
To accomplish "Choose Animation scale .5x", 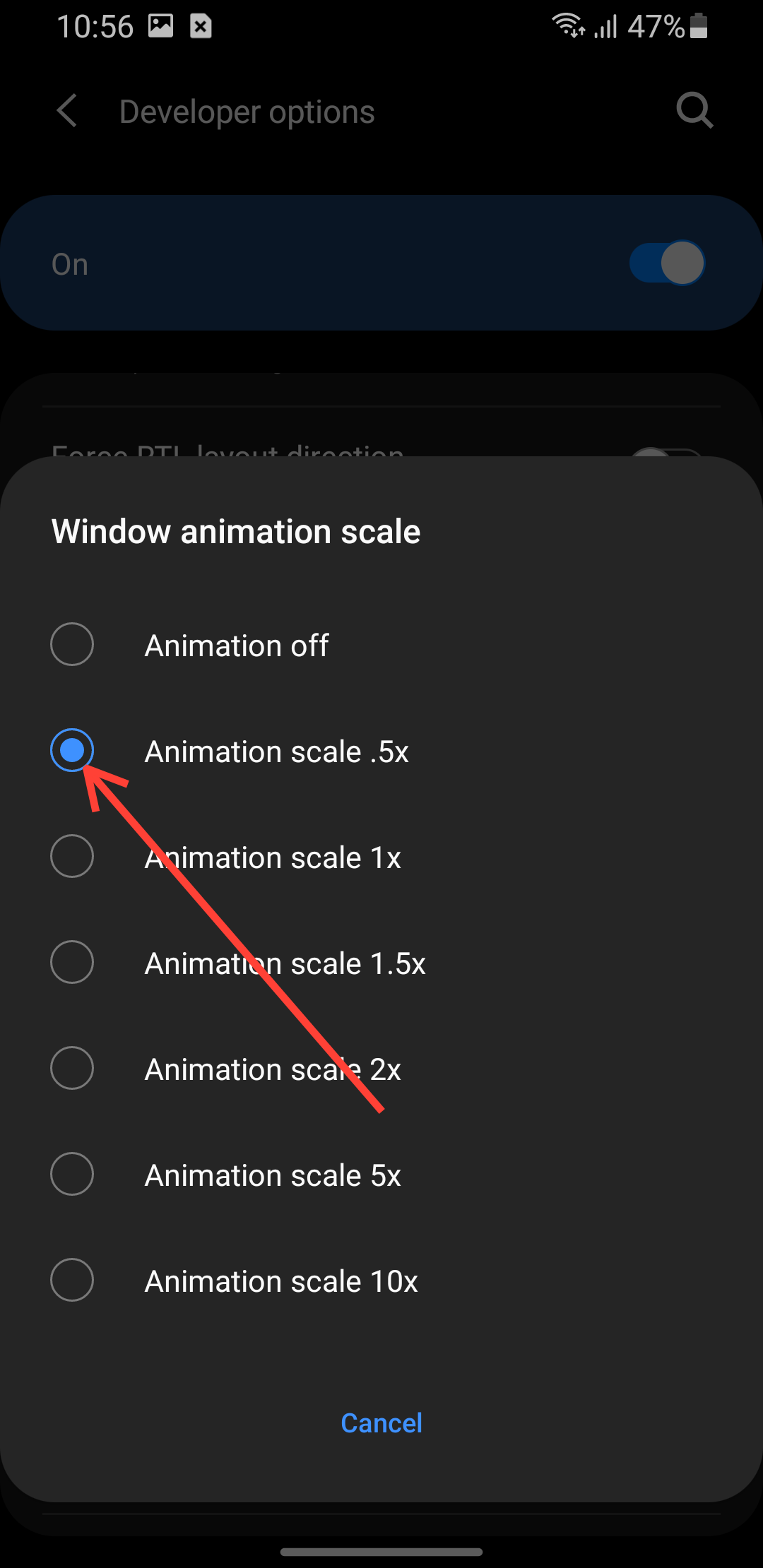I will [381, 750].
